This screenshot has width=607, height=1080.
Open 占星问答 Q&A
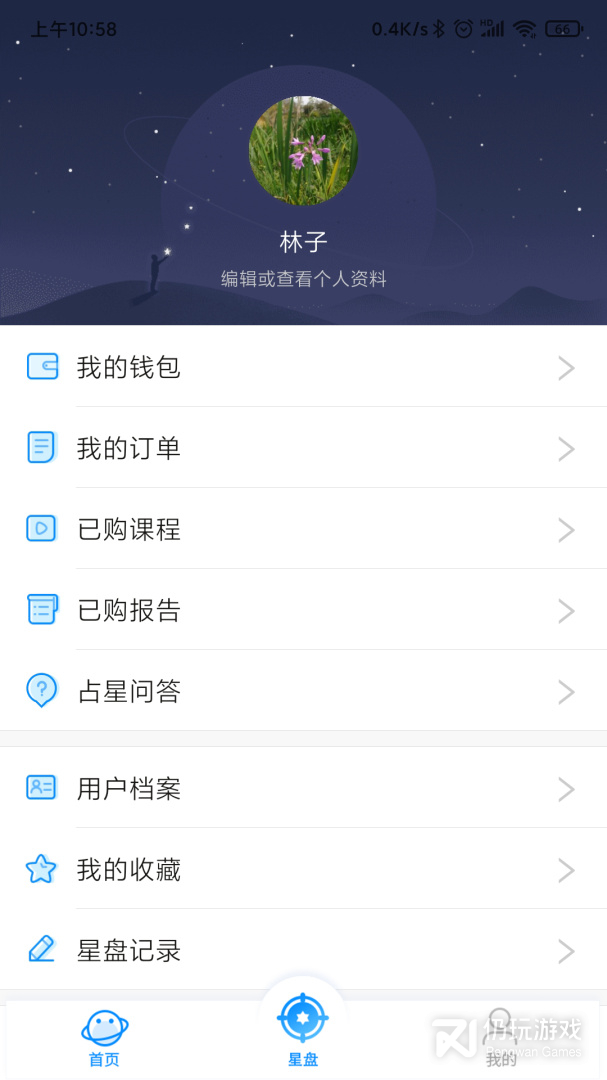(303, 691)
